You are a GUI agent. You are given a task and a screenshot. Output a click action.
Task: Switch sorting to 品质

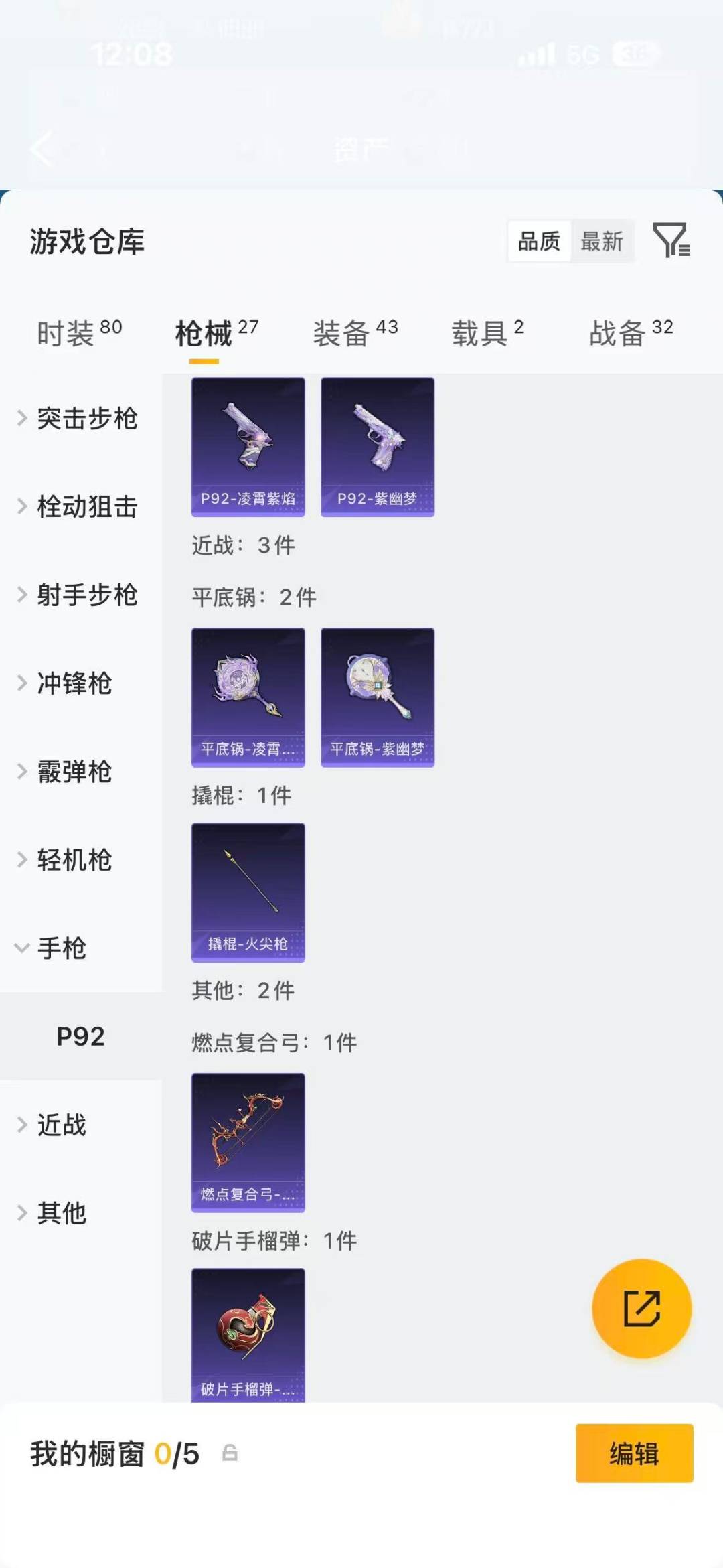(539, 242)
